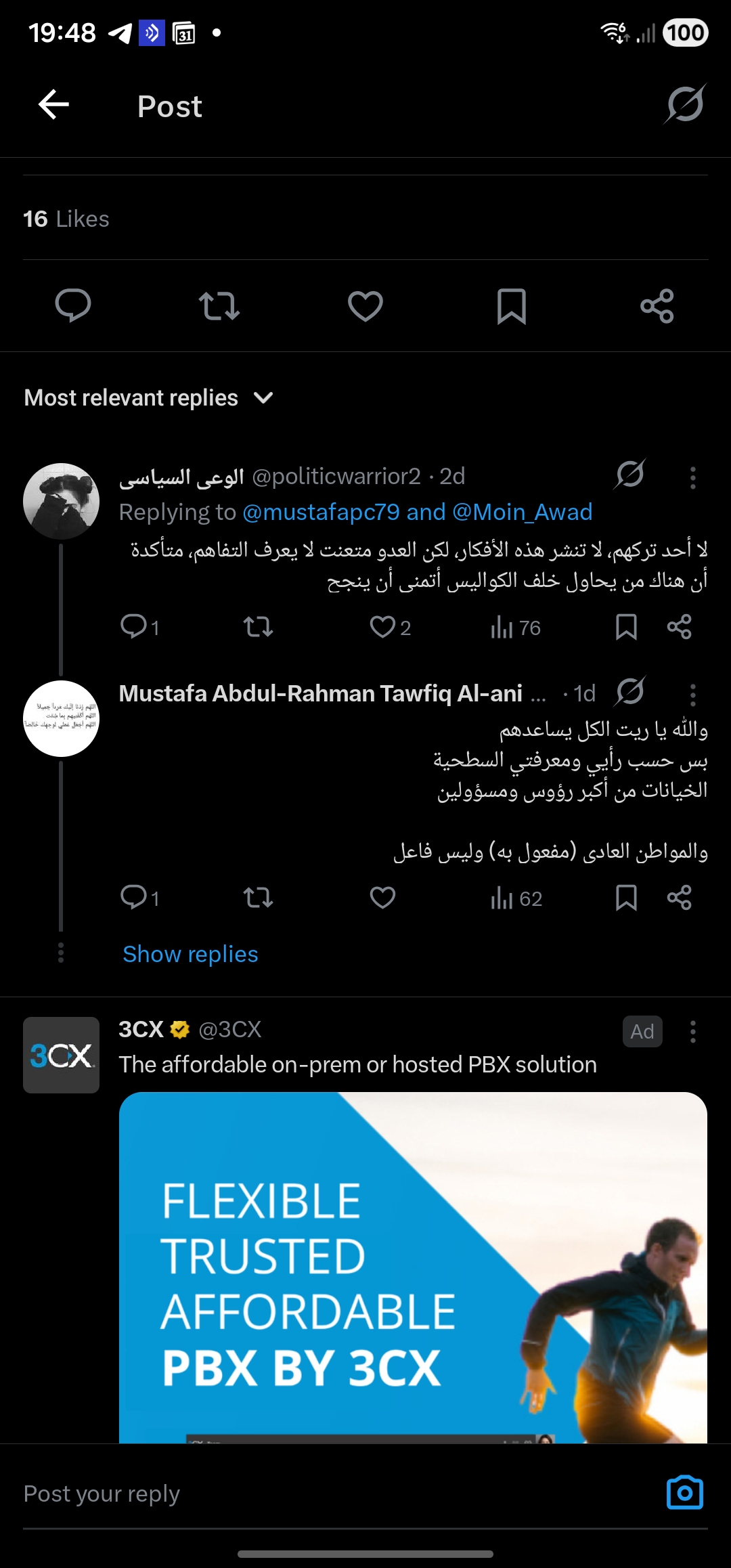Tap the Show replies link
The image size is (731, 1568).
[x=190, y=954]
